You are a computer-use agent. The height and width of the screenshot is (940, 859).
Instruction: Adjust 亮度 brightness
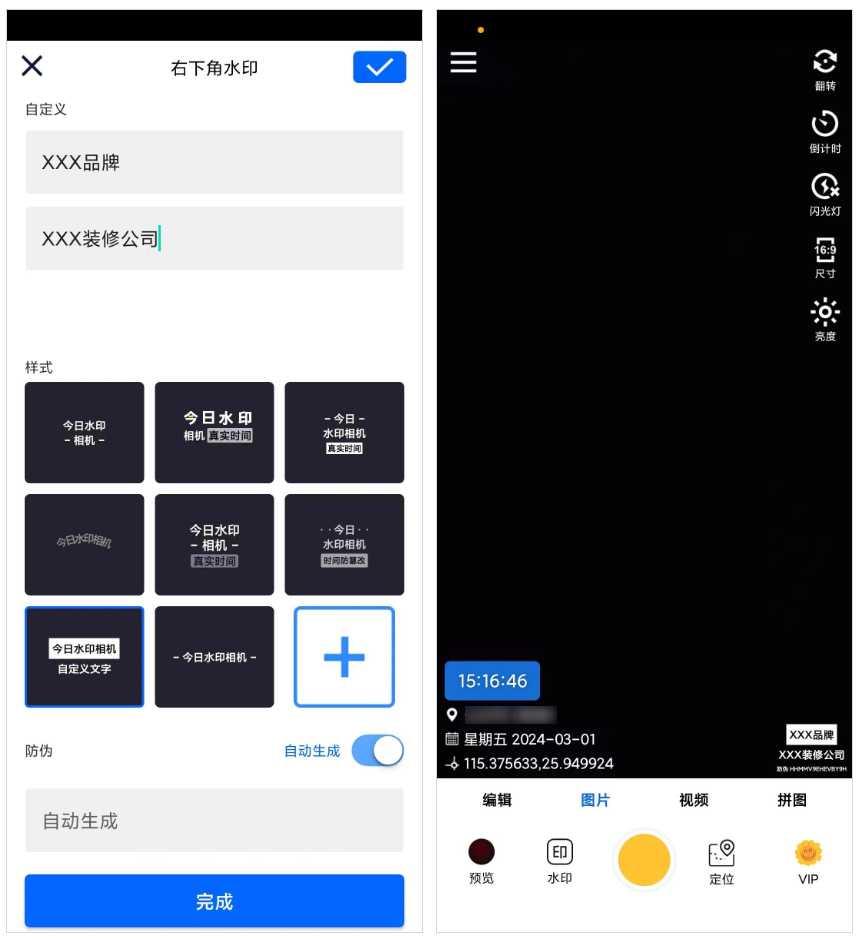(x=825, y=320)
